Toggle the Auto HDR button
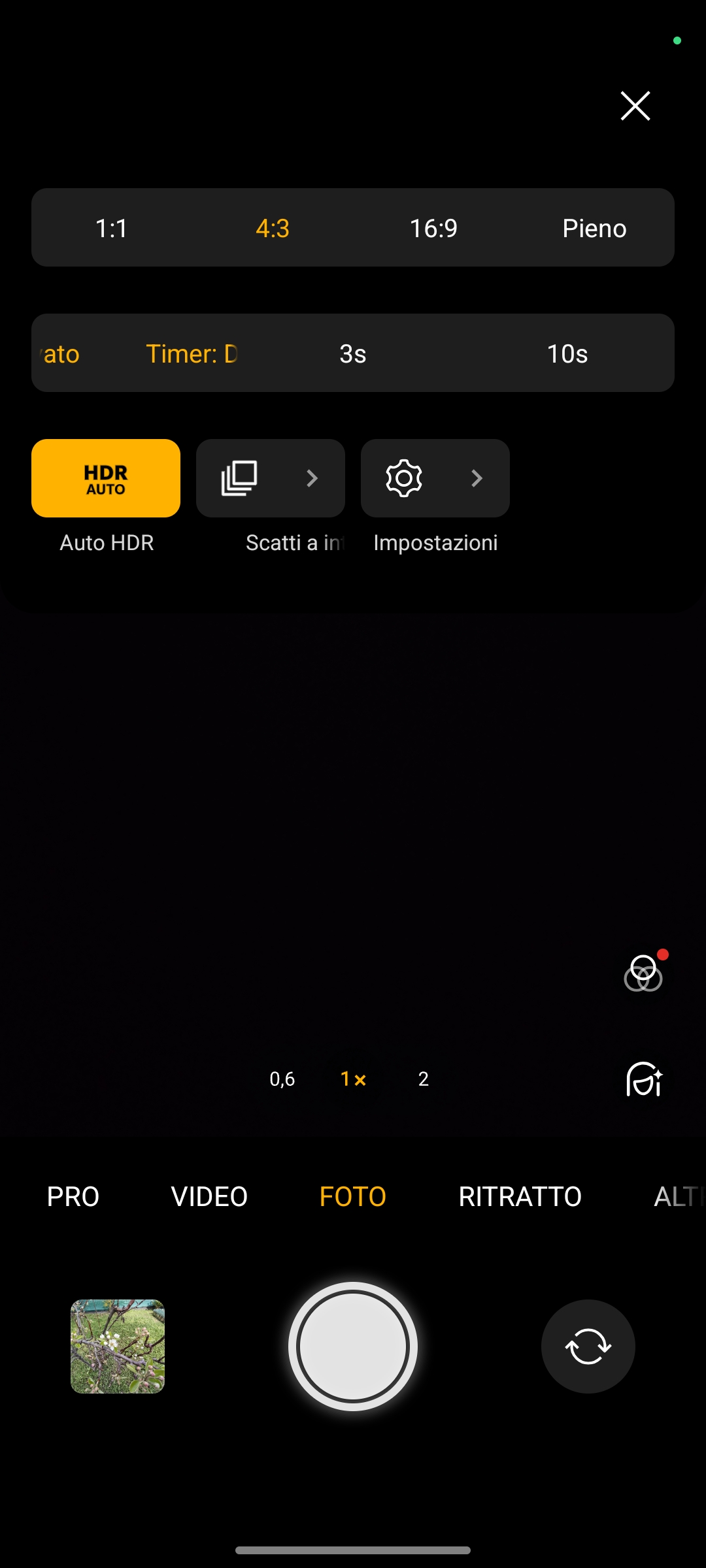Screen dimensions: 706x1568 click(106, 478)
